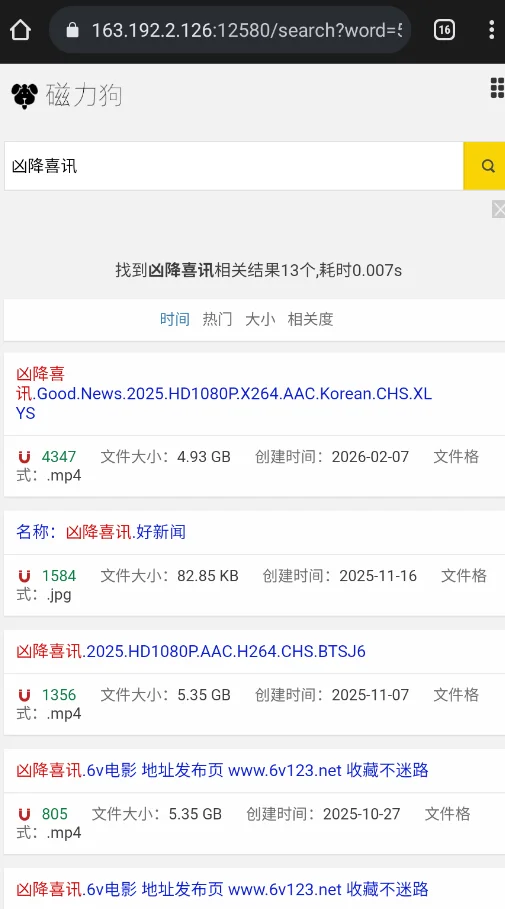The image size is (505, 909).
Task: Sort results by 时间
Action: pos(175,319)
